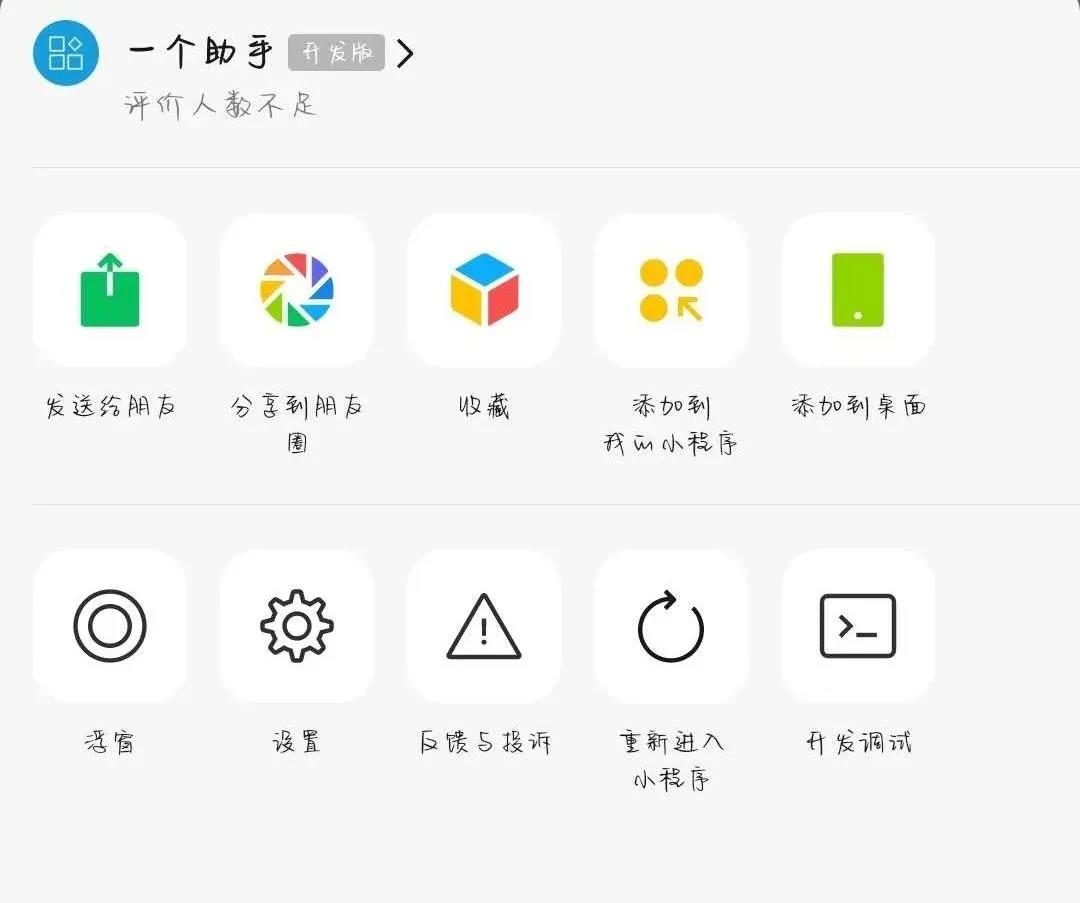Tap 发送给朋友 share button
The image size is (1080, 903).
point(110,290)
